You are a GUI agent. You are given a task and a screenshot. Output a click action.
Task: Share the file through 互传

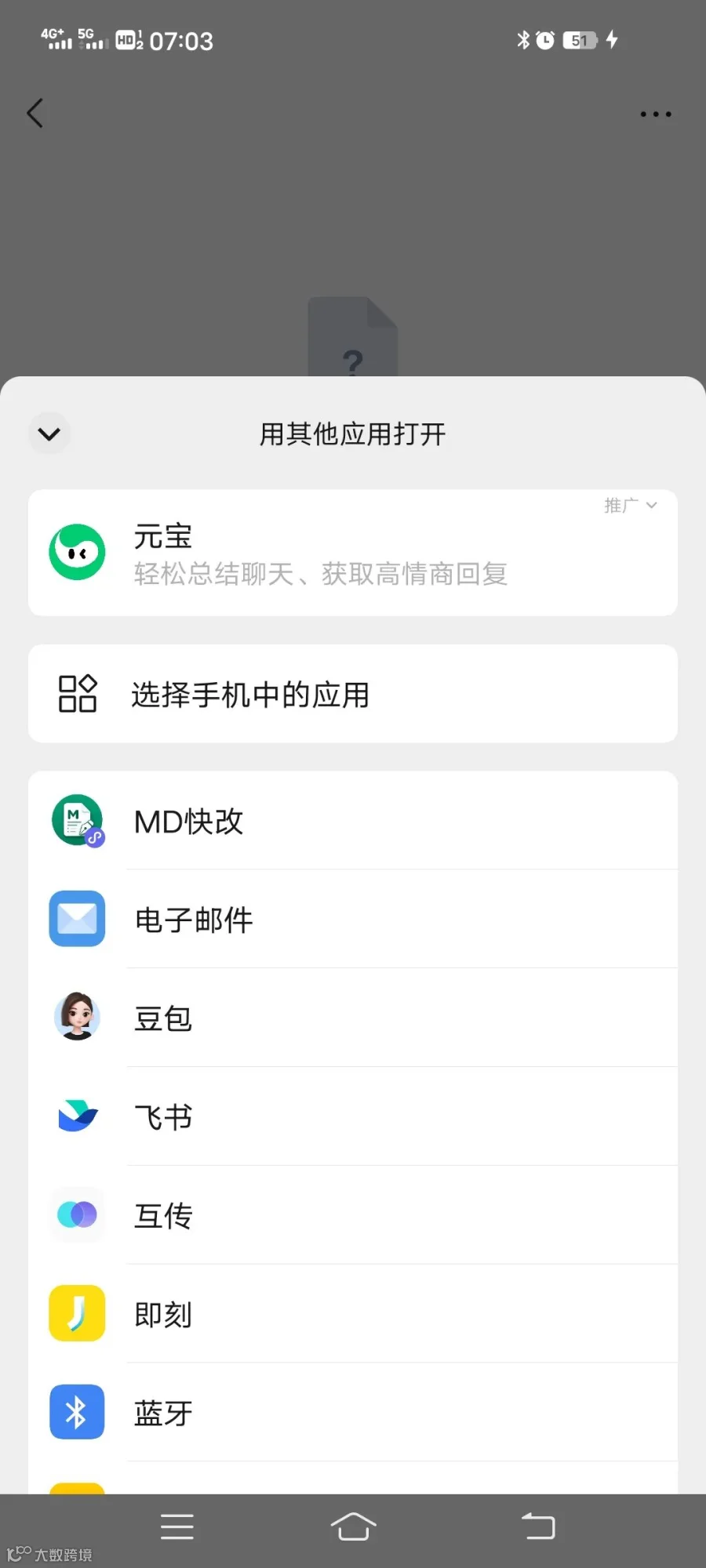(353, 1215)
